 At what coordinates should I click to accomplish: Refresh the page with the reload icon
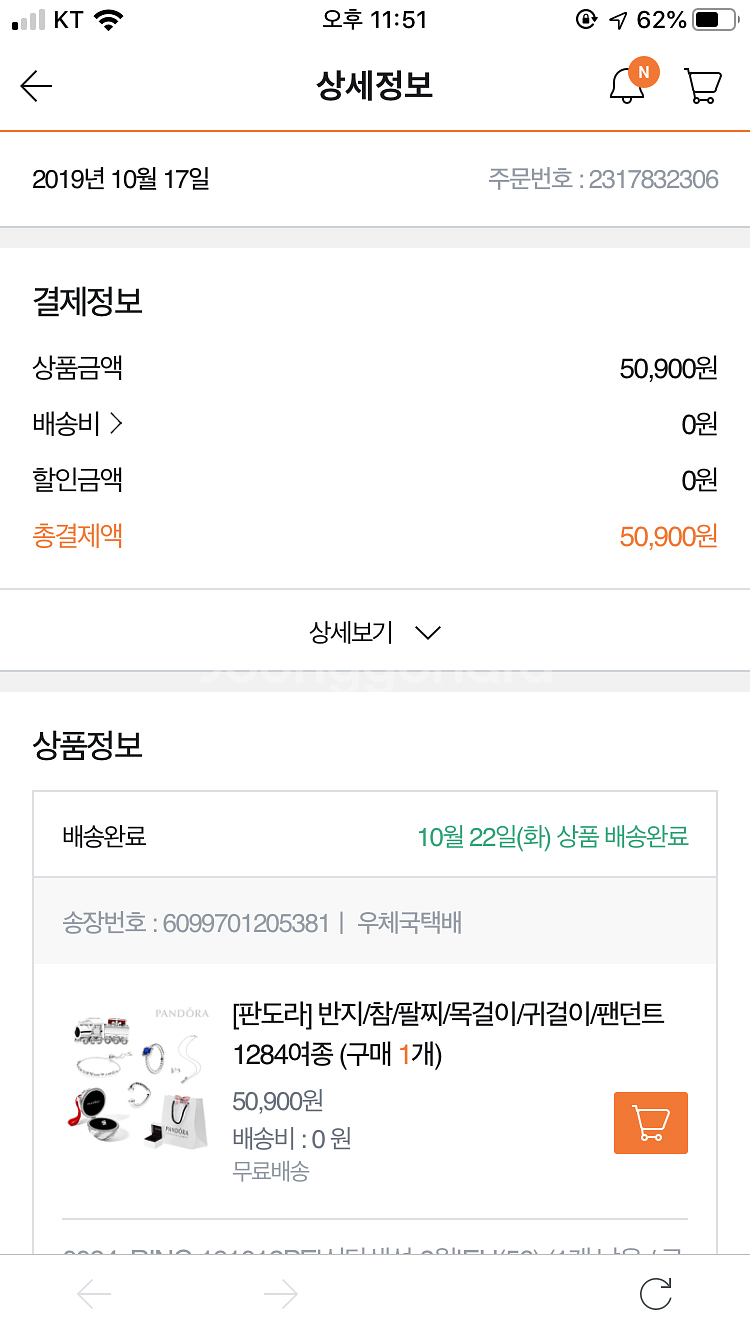657,1293
